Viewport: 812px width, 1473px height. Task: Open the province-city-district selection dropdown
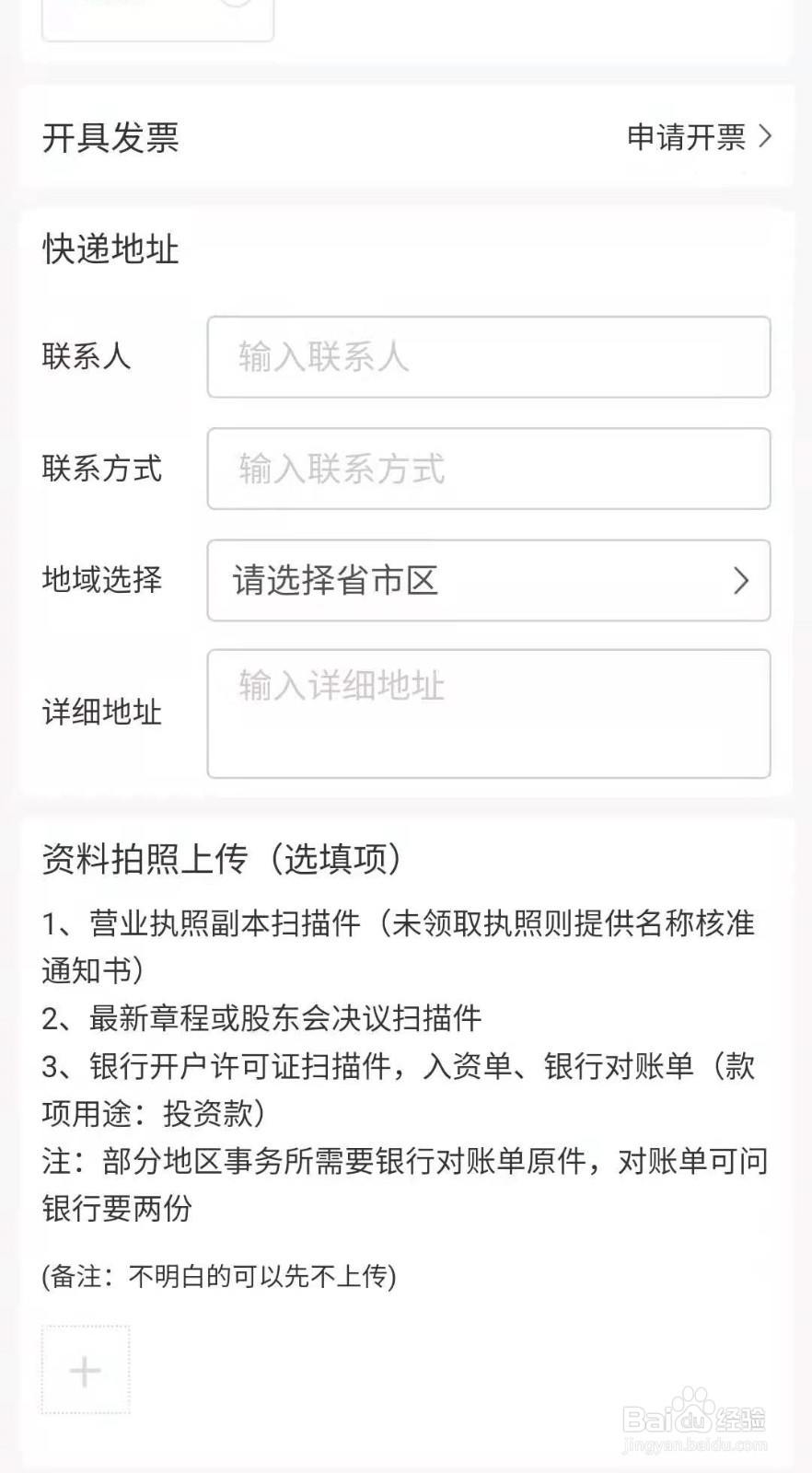pyautogui.click(x=489, y=582)
